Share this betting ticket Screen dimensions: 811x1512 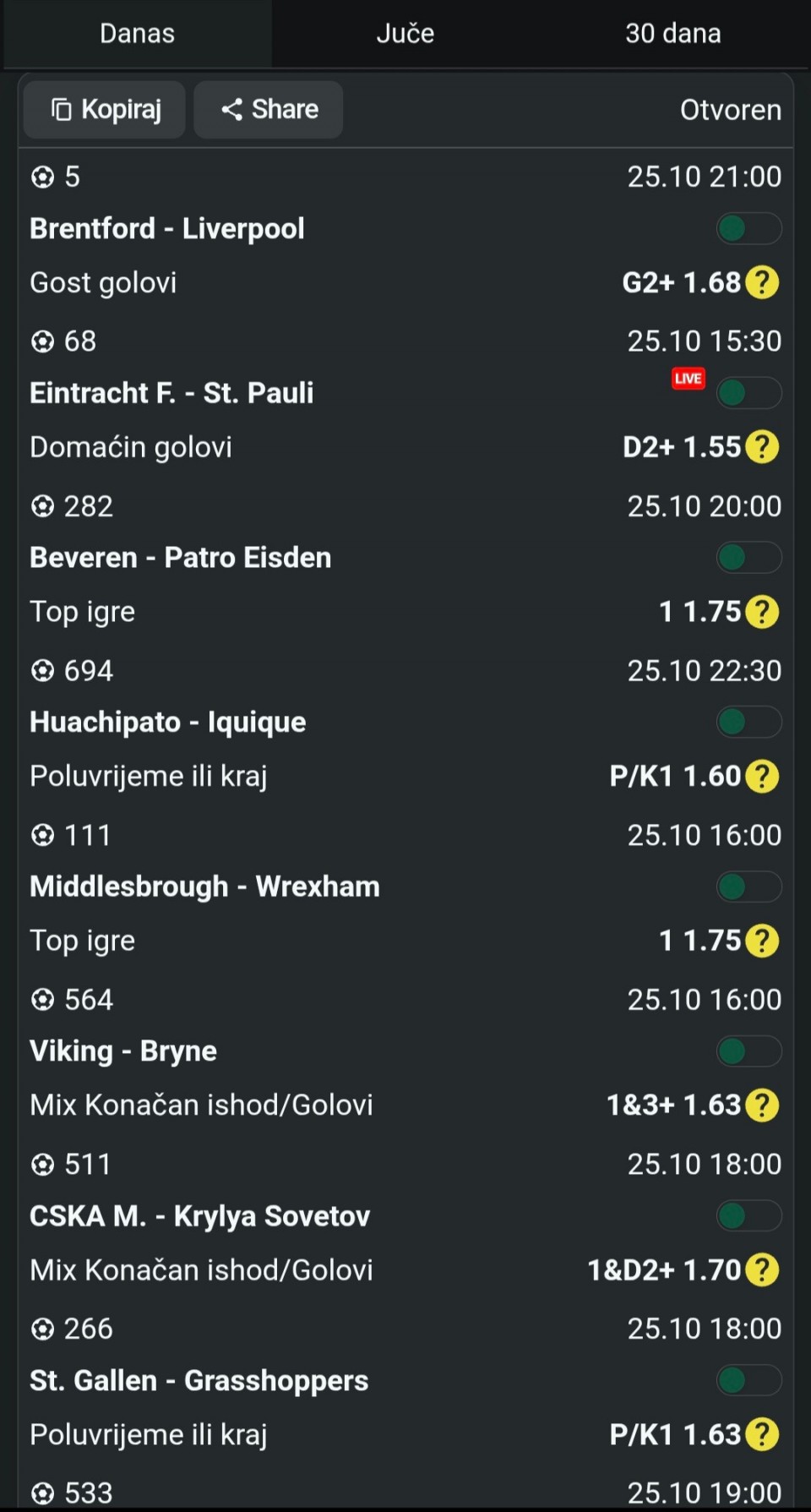[x=269, y=110]
